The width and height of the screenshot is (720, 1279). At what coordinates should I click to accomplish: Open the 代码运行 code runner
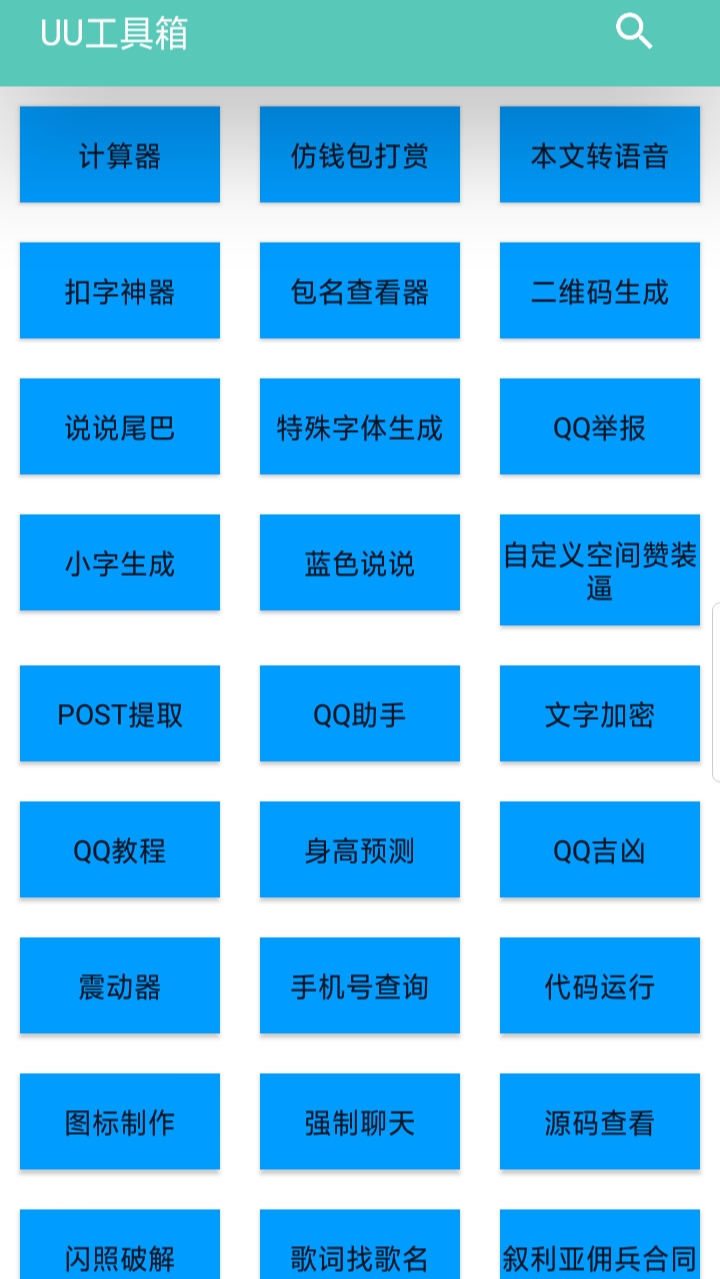pos(599,986)
